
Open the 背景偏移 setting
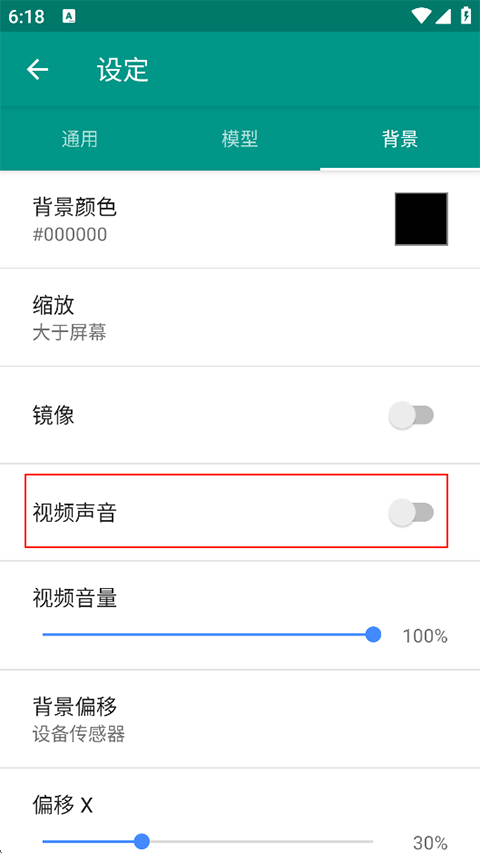240,719
